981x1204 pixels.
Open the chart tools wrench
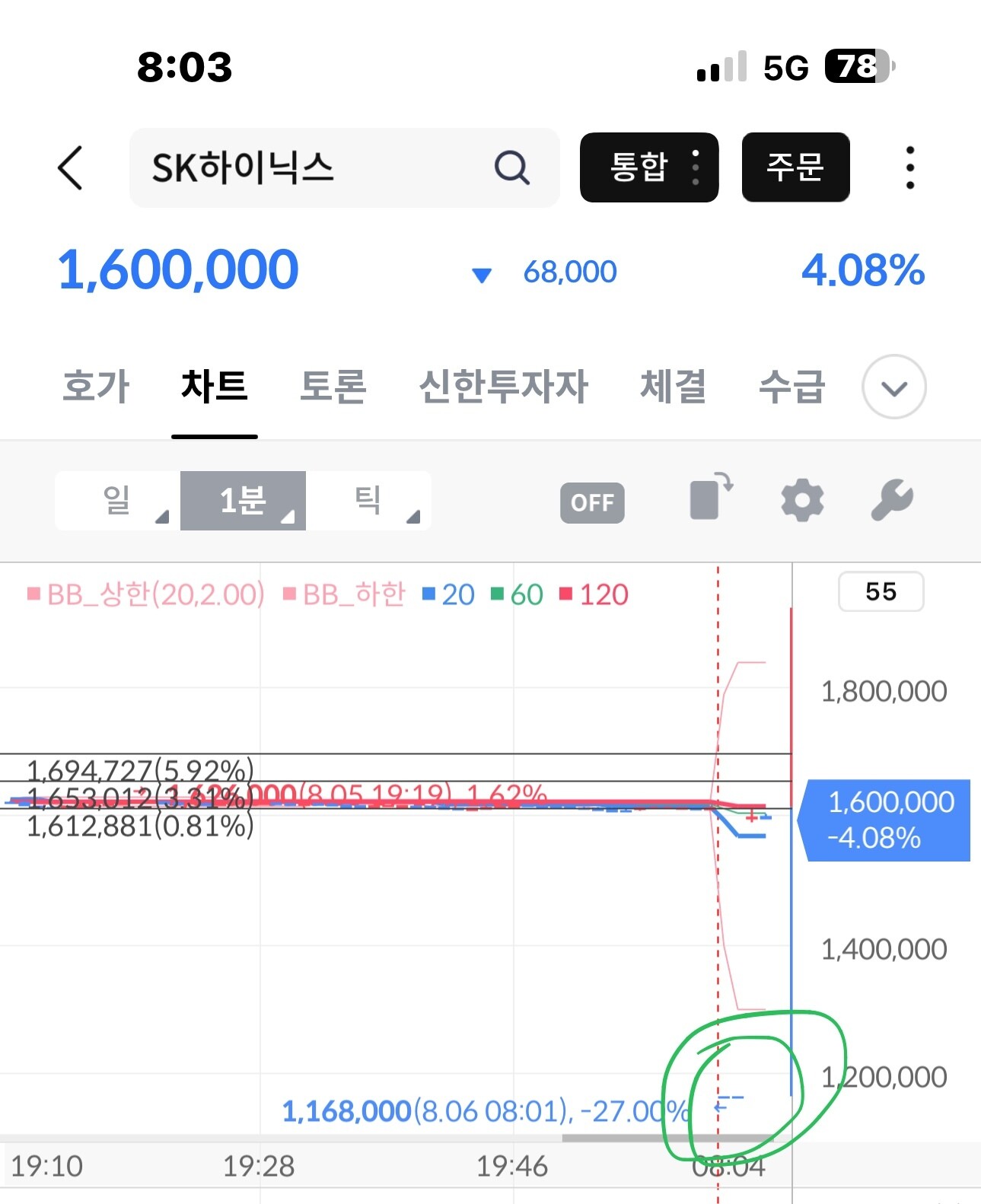pyautogui.click(x=892, y=500)
